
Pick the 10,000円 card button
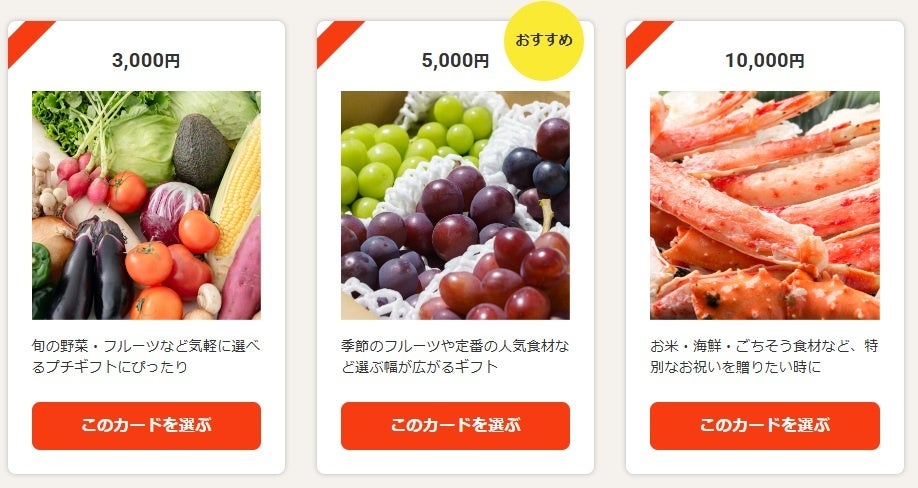pos(764,425)
